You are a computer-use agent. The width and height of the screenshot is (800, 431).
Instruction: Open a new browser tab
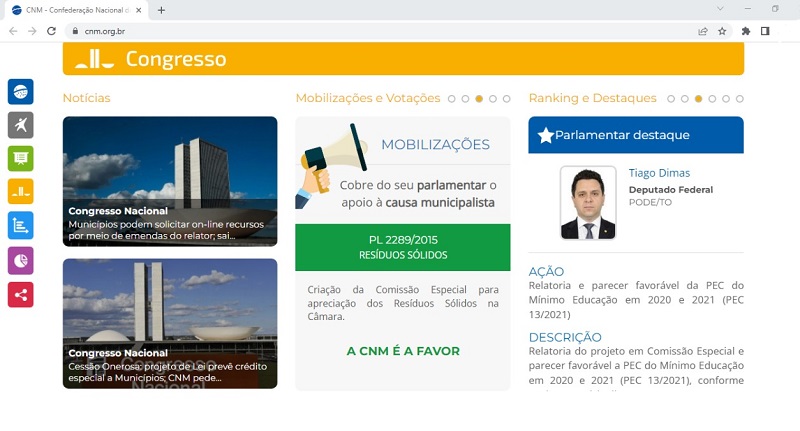162,10
